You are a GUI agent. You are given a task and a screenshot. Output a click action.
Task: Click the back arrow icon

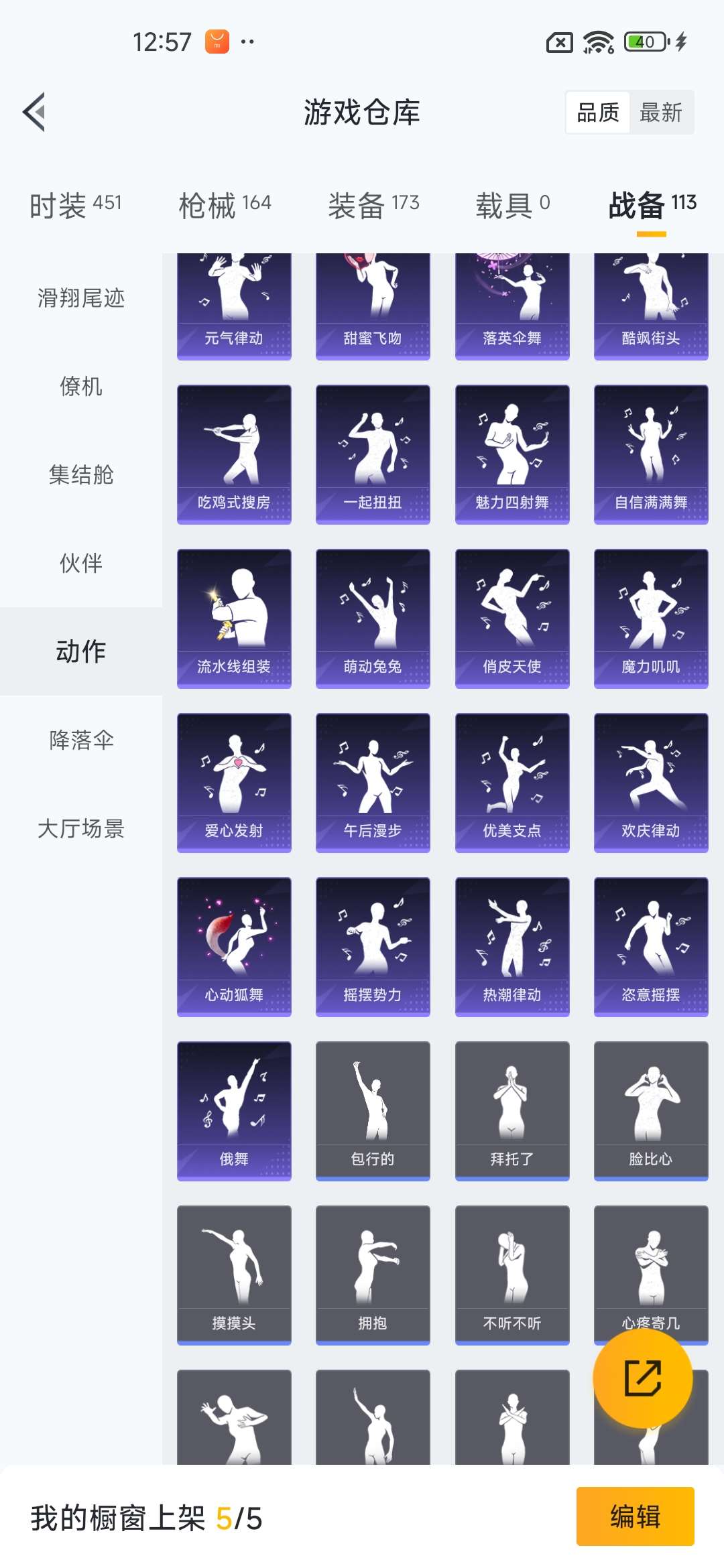tap(35, 113)
